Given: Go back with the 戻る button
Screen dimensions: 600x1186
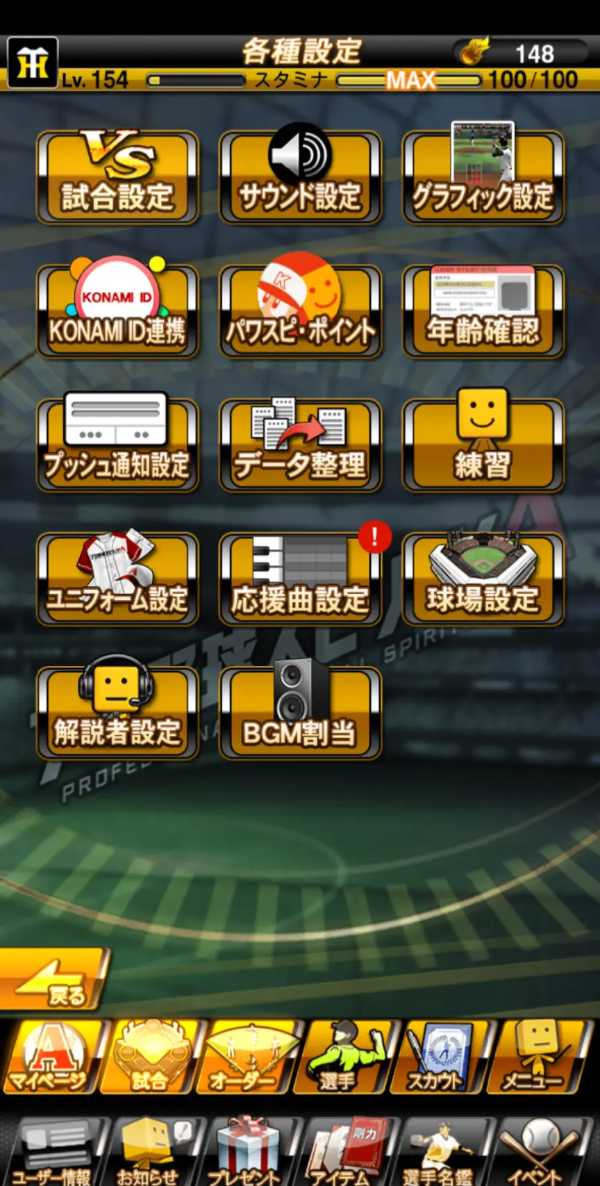Looking at the screenshot, I should pyautogui.click(x=55, y=980).
